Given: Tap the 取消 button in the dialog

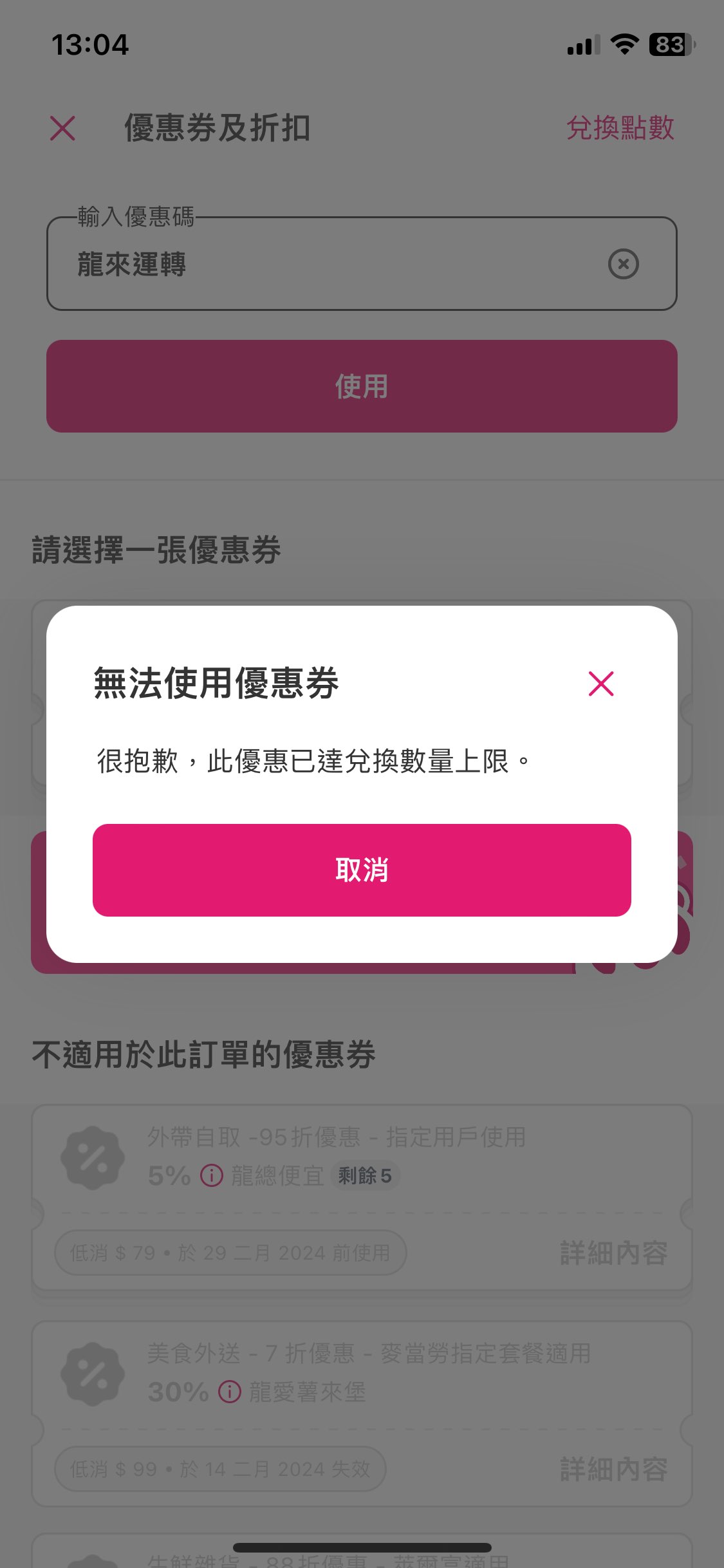Looking at the screenshot, I should click(x=362, y=870).
